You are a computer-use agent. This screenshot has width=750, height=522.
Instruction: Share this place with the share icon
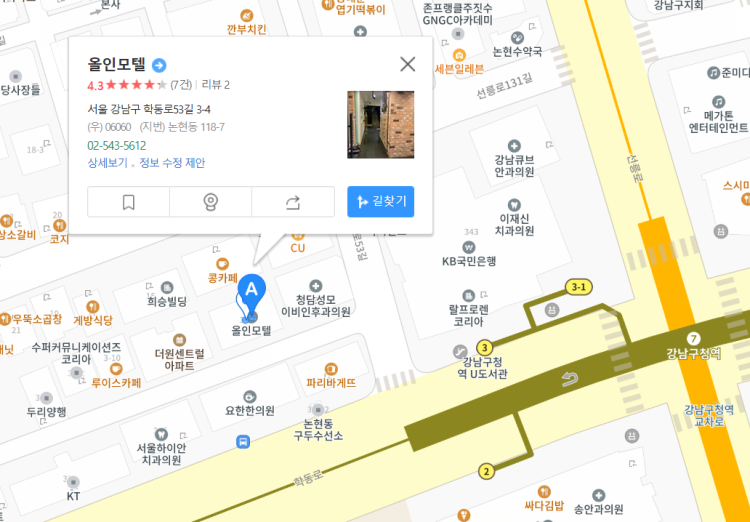click(293, 202)
